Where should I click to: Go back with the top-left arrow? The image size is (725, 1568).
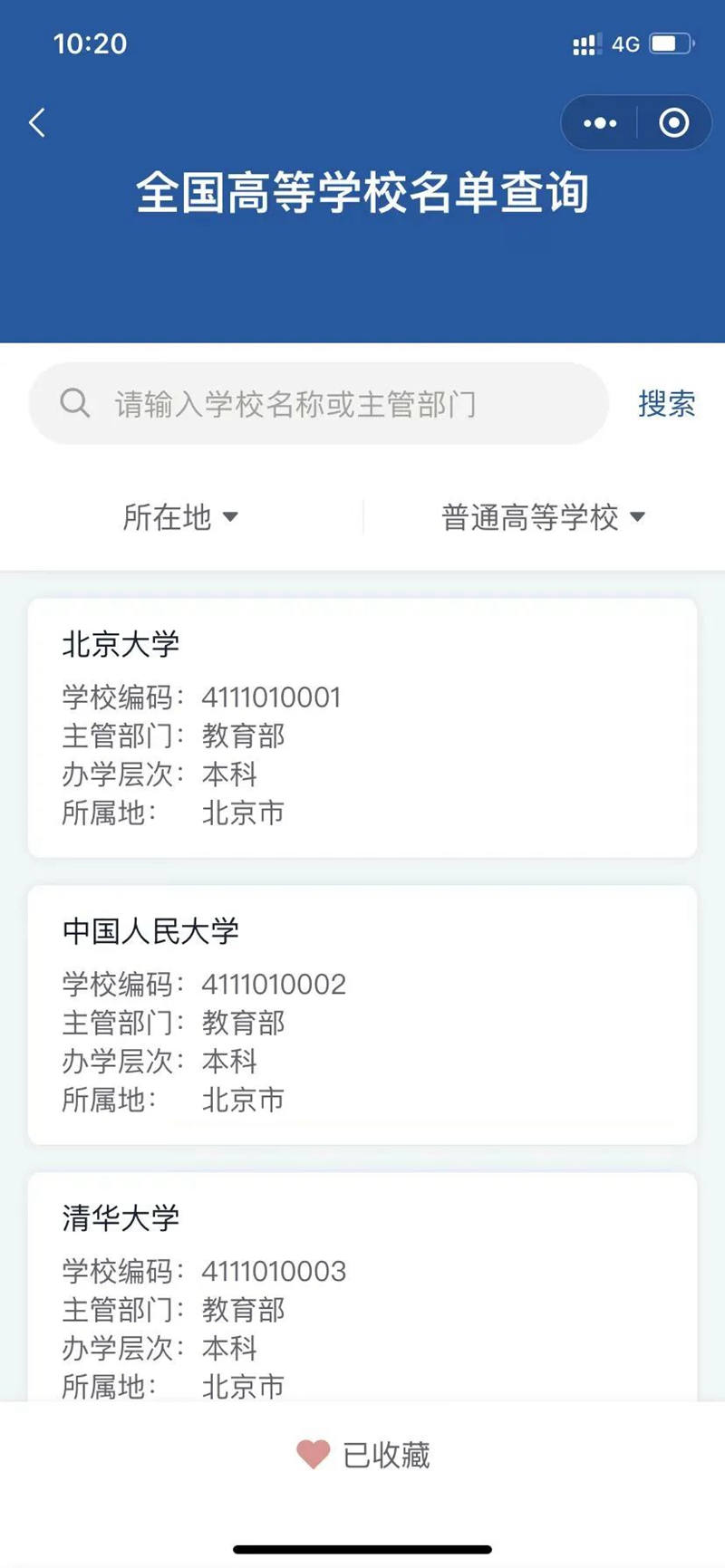pyautogui.click(x=37, y=122)
